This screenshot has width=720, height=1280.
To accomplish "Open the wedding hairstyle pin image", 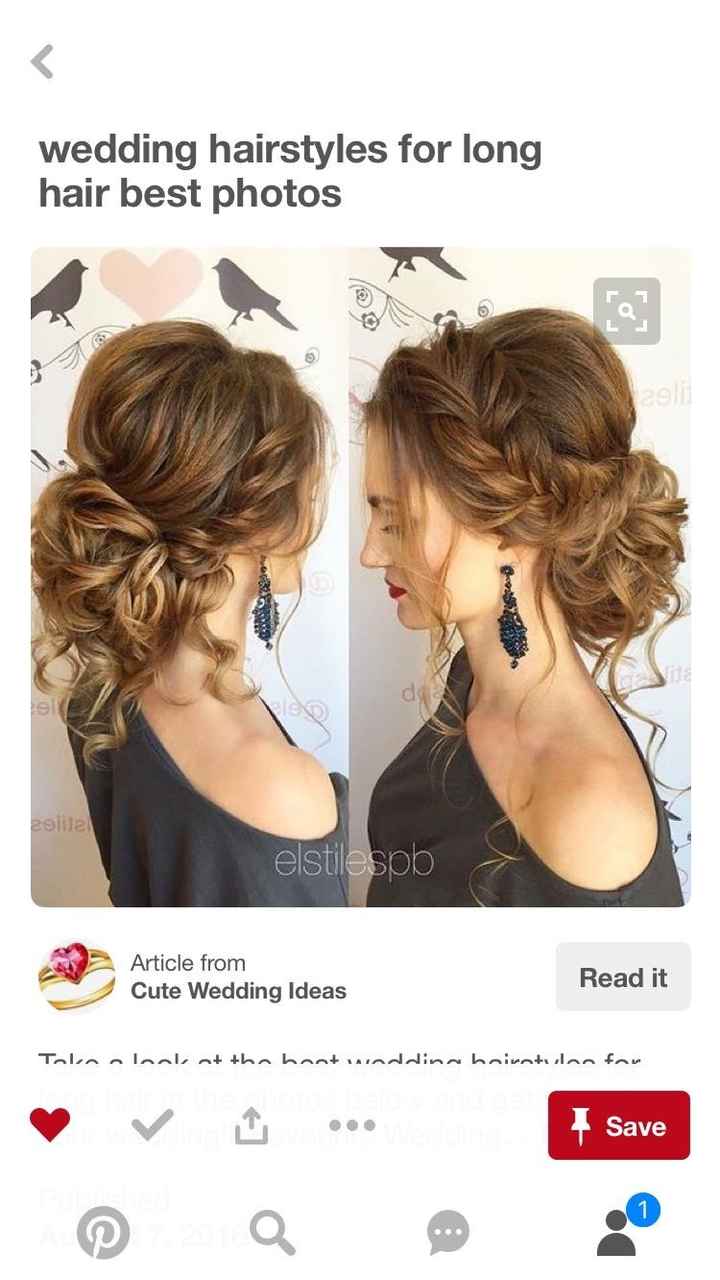I will click(x=360, y=575).
